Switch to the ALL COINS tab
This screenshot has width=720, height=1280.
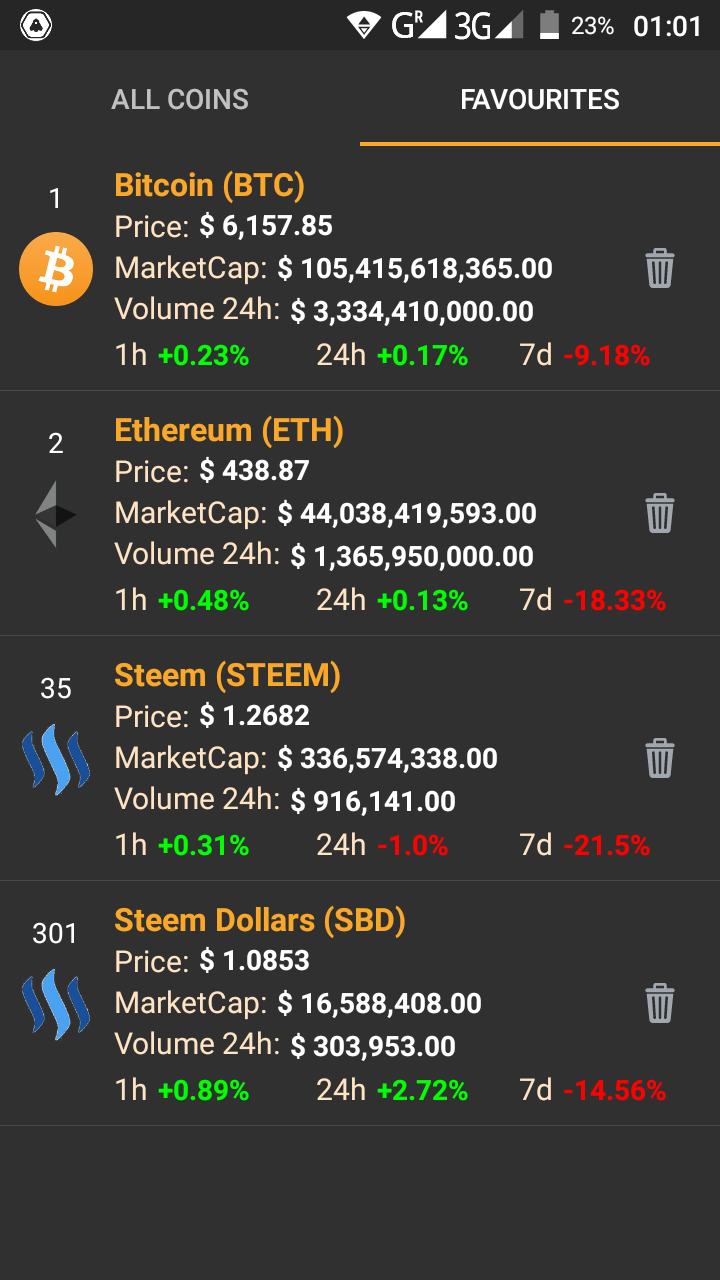pos(179,99)
